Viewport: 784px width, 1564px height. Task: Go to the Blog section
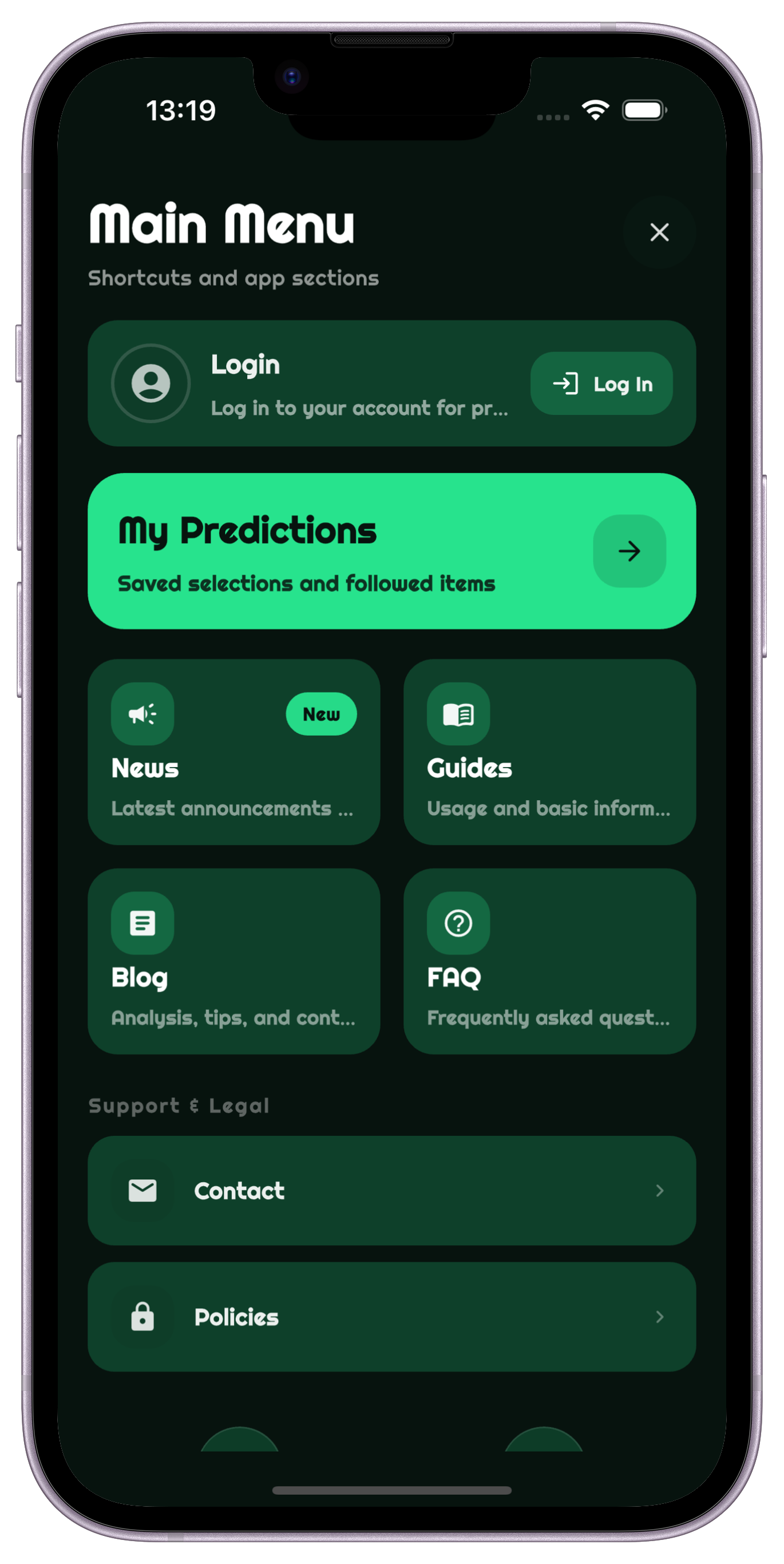[233, 961]
